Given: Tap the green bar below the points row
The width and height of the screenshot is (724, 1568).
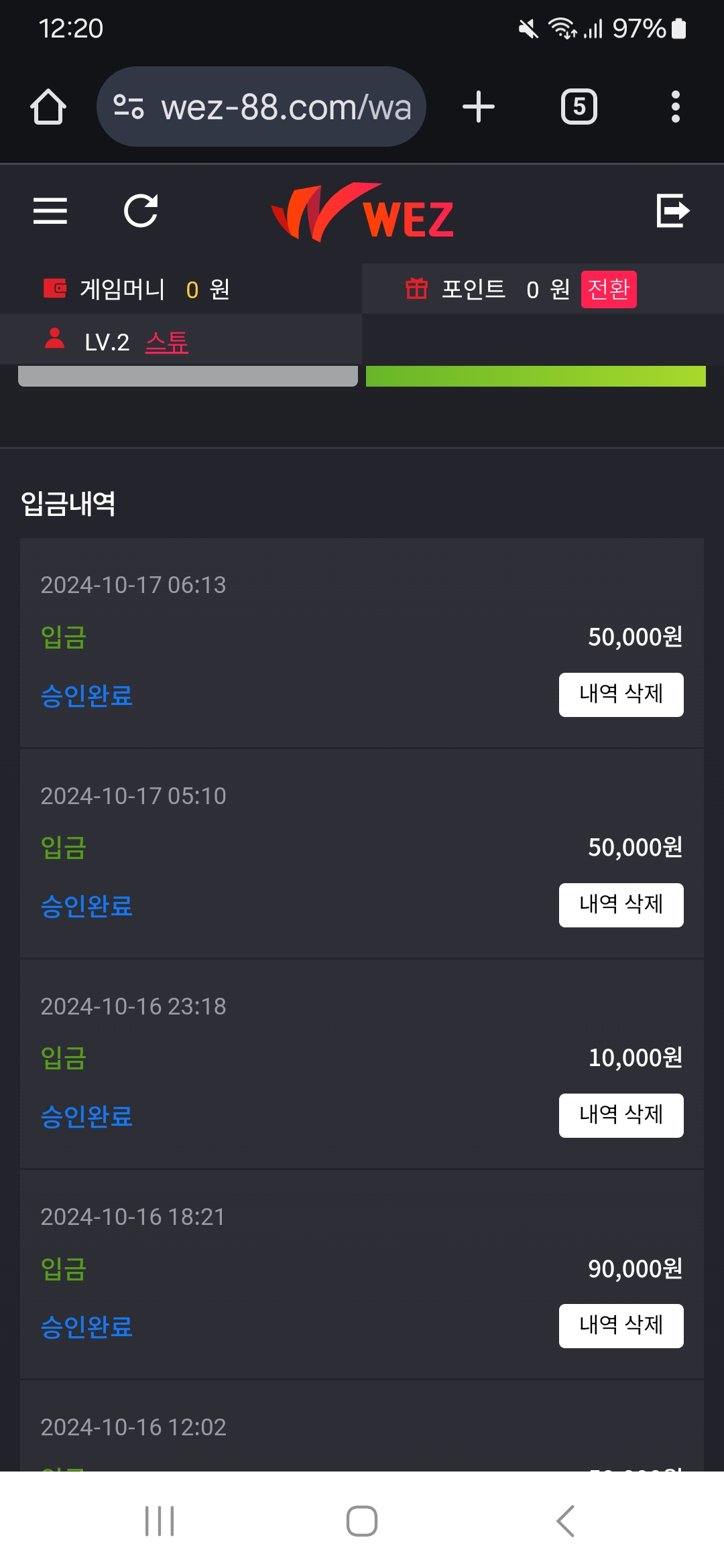Looking at the screenshot, I should point(536,376).
